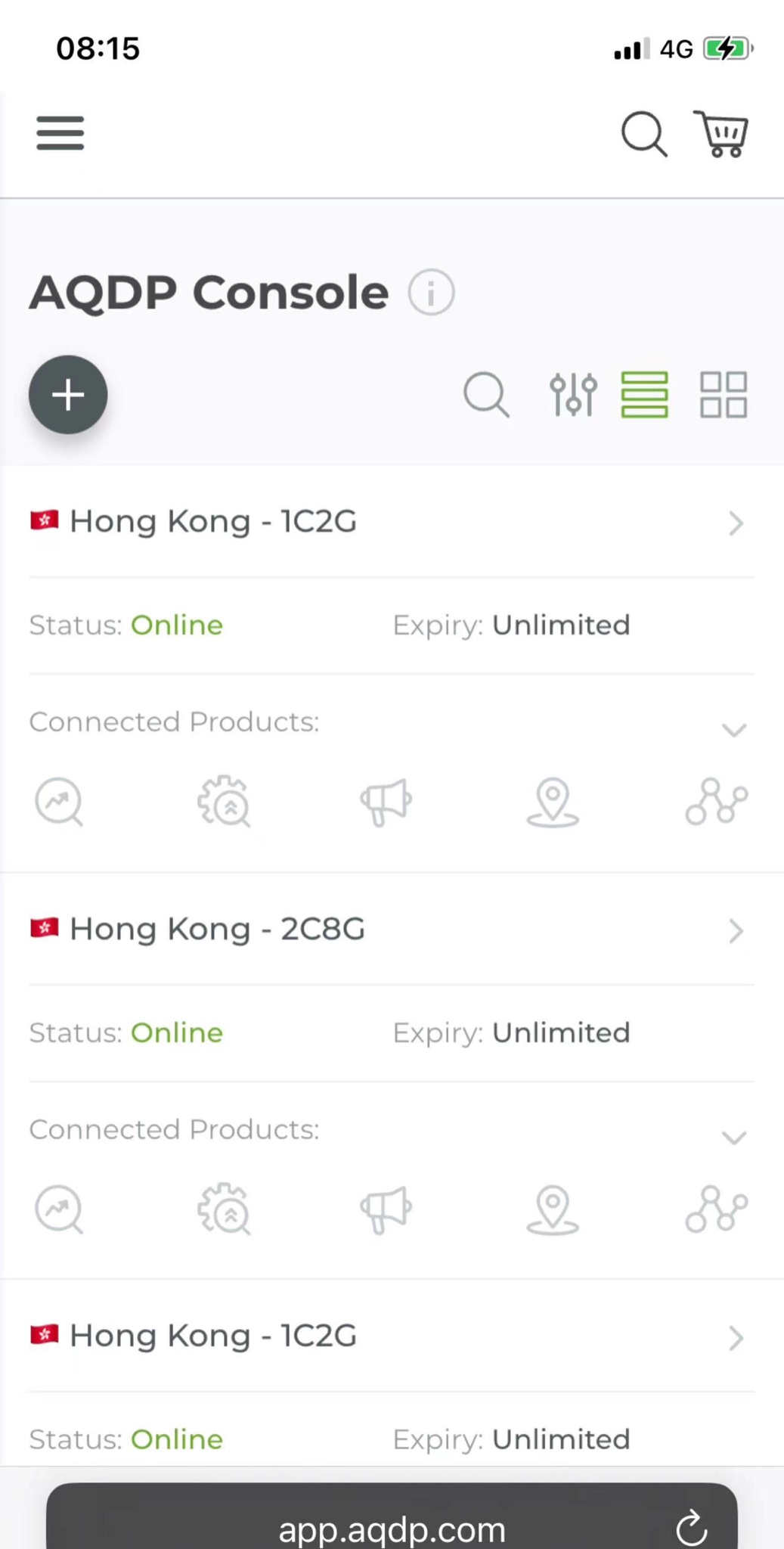Tap the connected nodes product under Hong Kong - 2C8G
Image resolution: width=784 pixels, height=1549 pixels.
(716, 1209)
